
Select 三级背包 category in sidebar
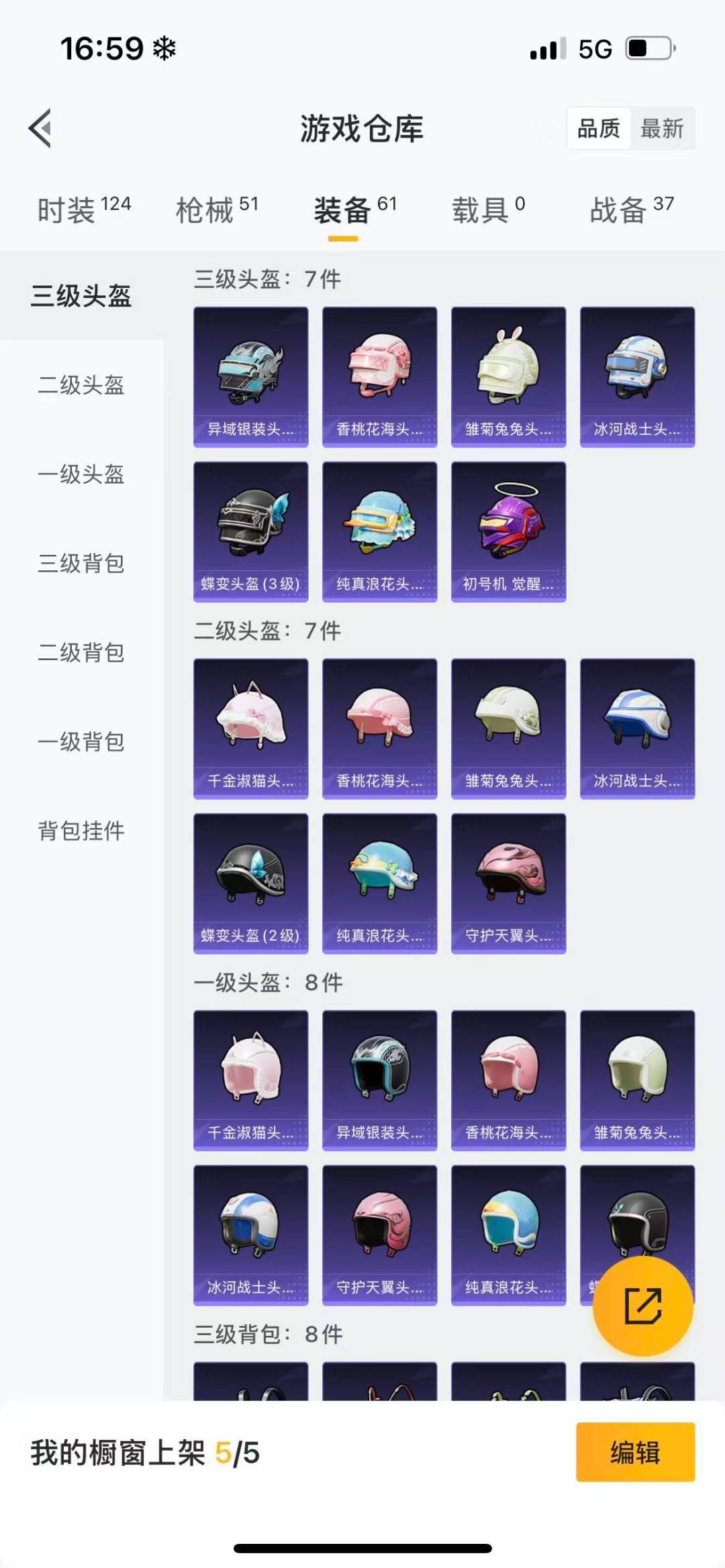click(x=81, y=564)
